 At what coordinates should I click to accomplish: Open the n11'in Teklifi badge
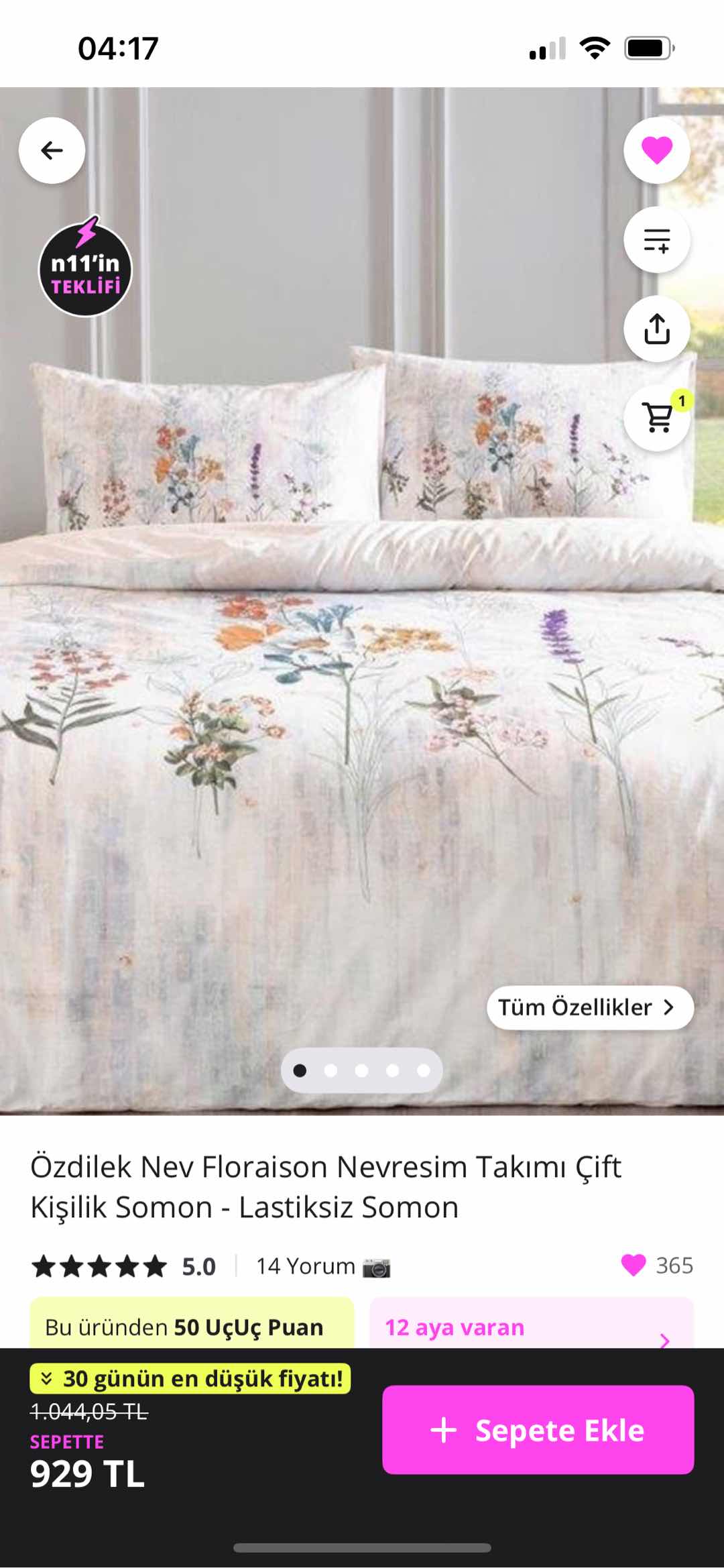(x=85, y=268)
